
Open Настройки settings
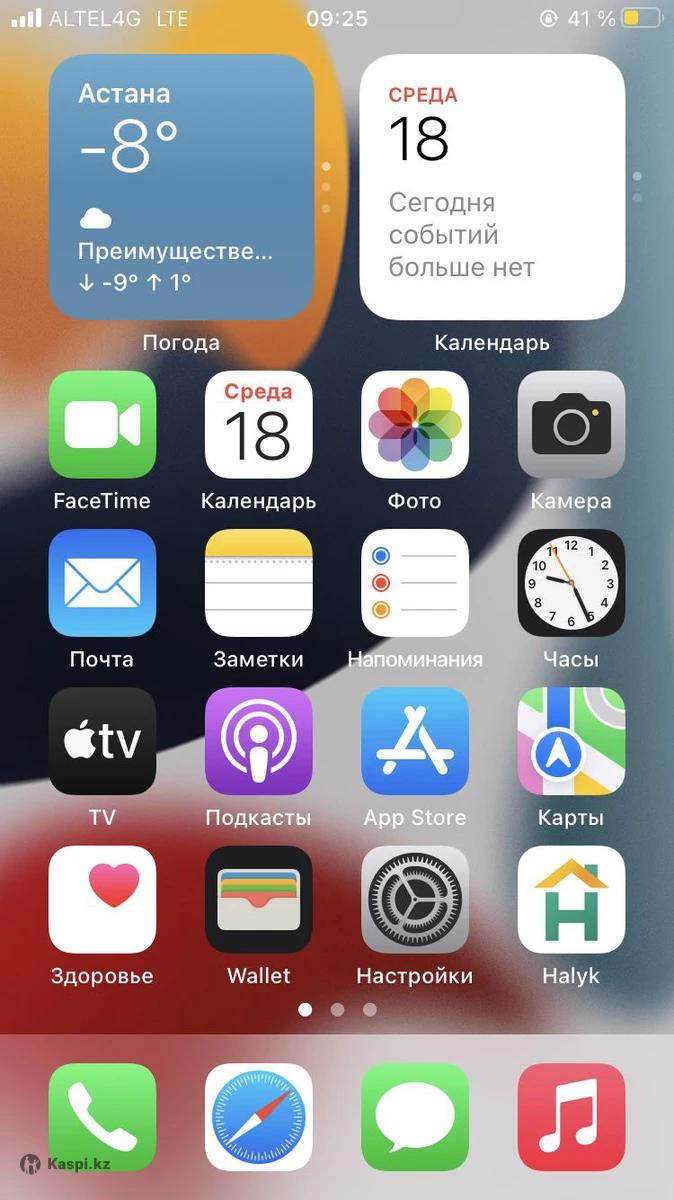click(x=415, y=900)
